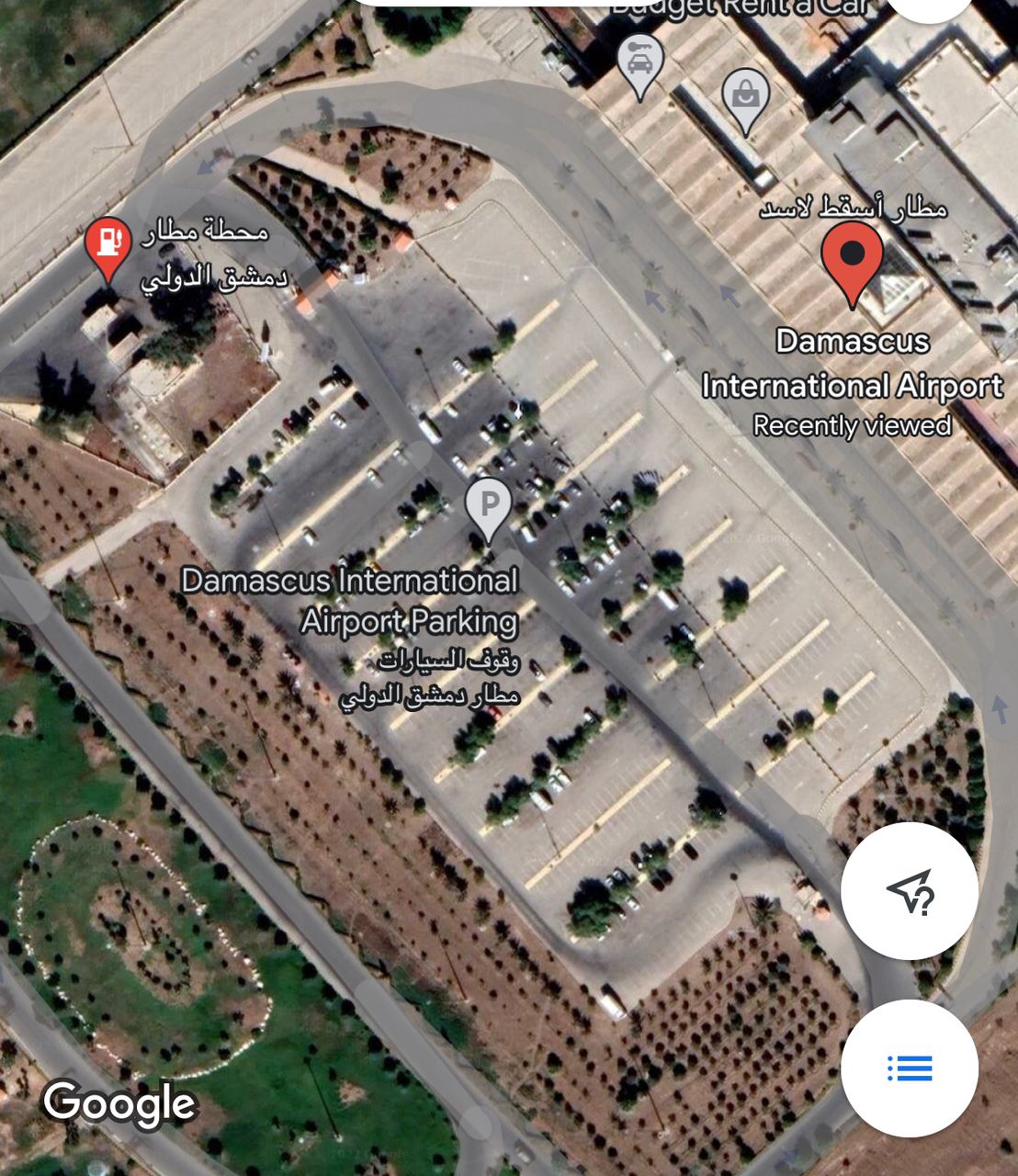Tap the location direction floating button
Viewport: 1018px width, 1176px height.
pos(909,890)
